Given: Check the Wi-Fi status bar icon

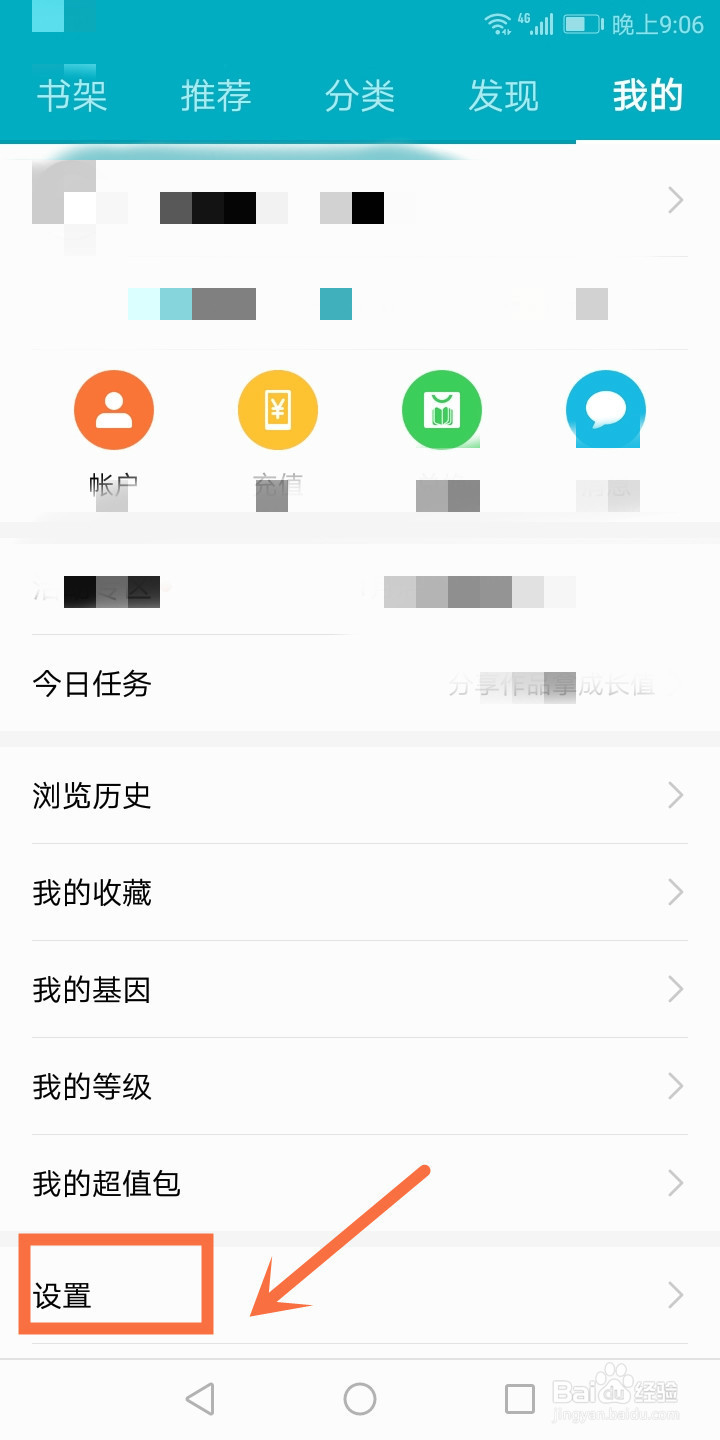Looking at the screenshot, I should pyautogui.click(x=498, y=23).
